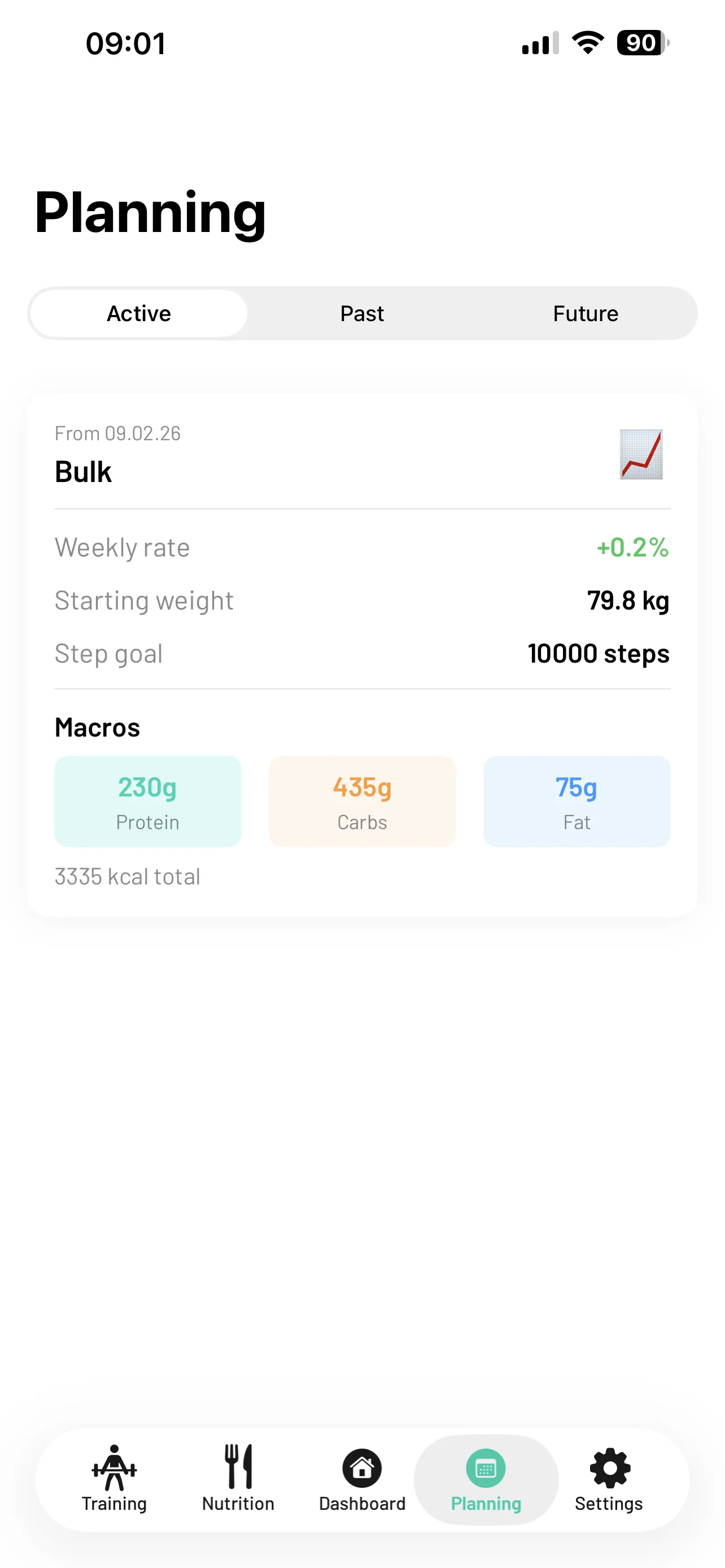This screenshot has width=725, height=1568.
Task: Switch to the Future segment
Action: [585, 313]
